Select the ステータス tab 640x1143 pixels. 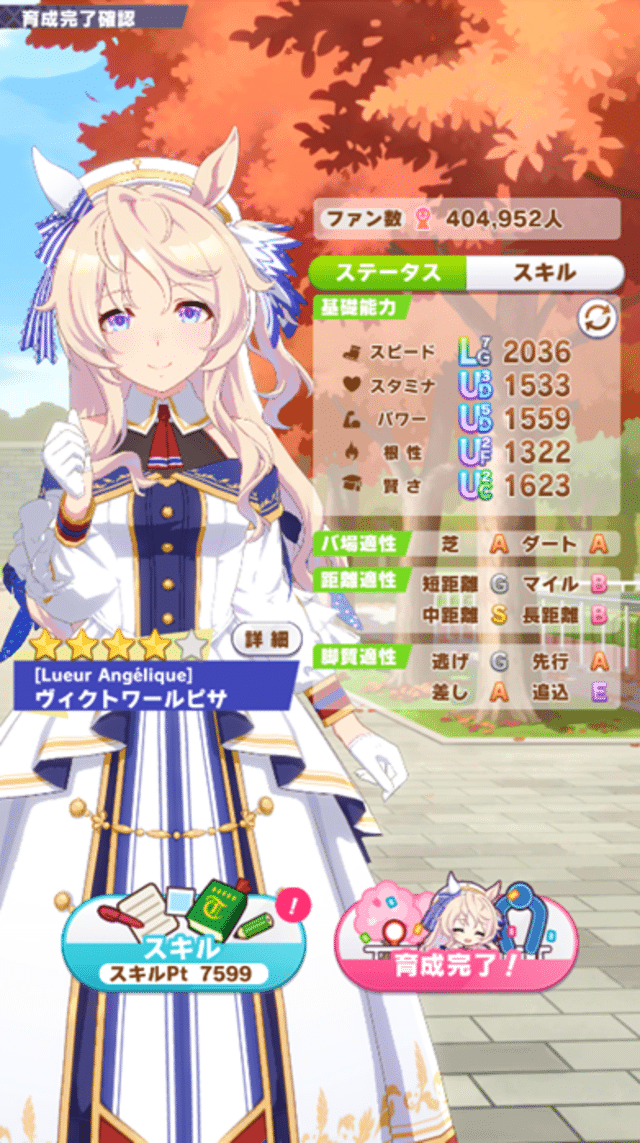point(388,272)
